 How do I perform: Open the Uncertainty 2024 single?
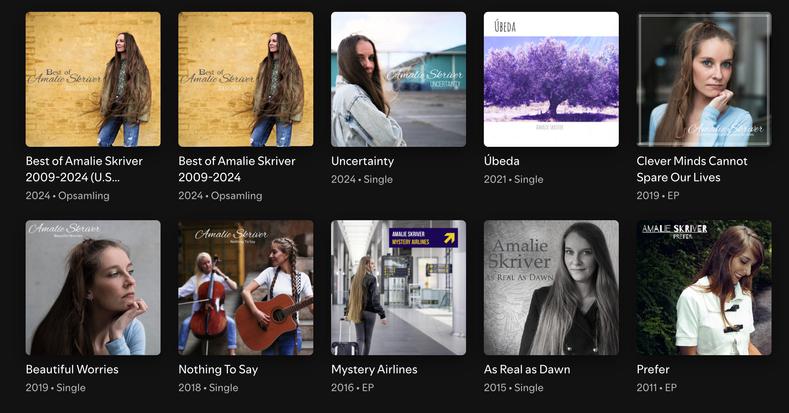tap(398, 80)
